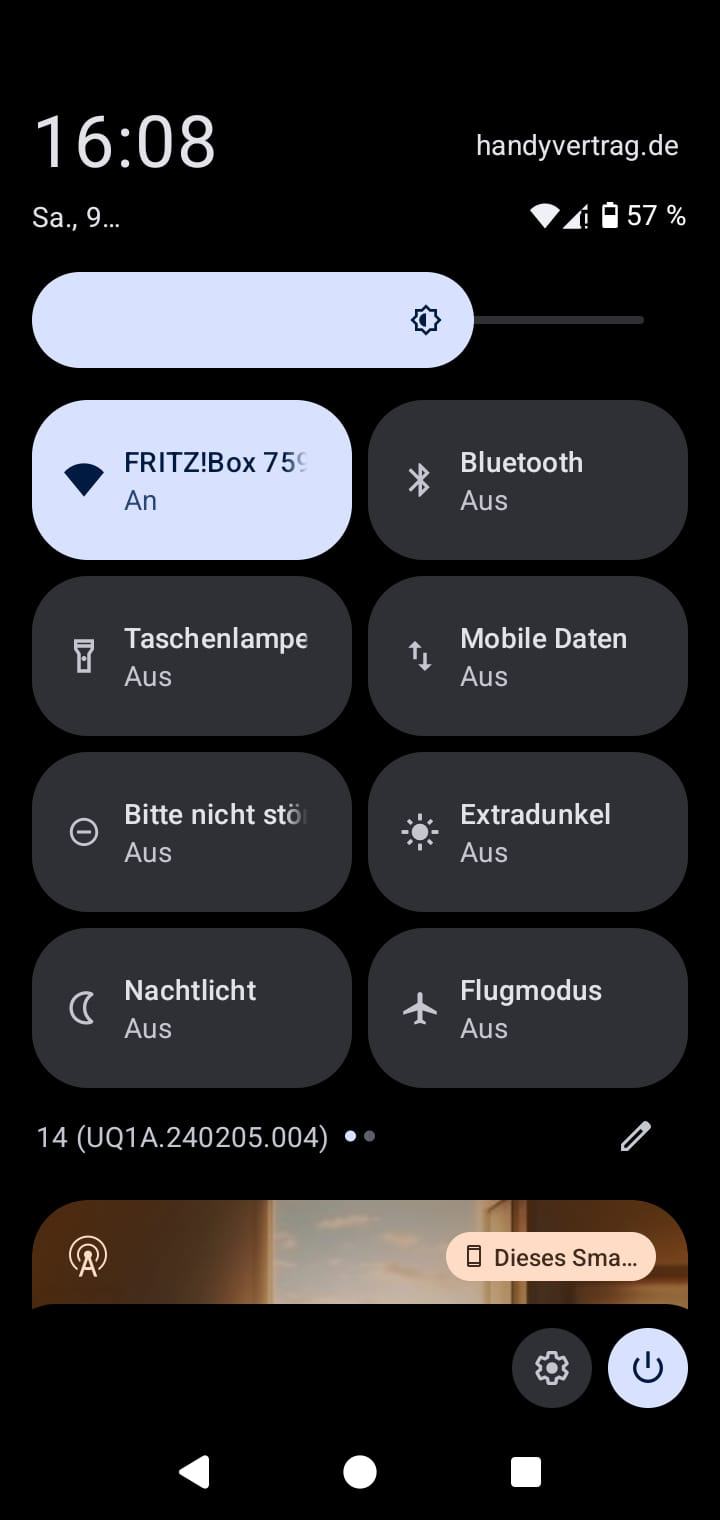720x1520 pixels.
Task: Tap the home button
Action: tap(360, 1472)
